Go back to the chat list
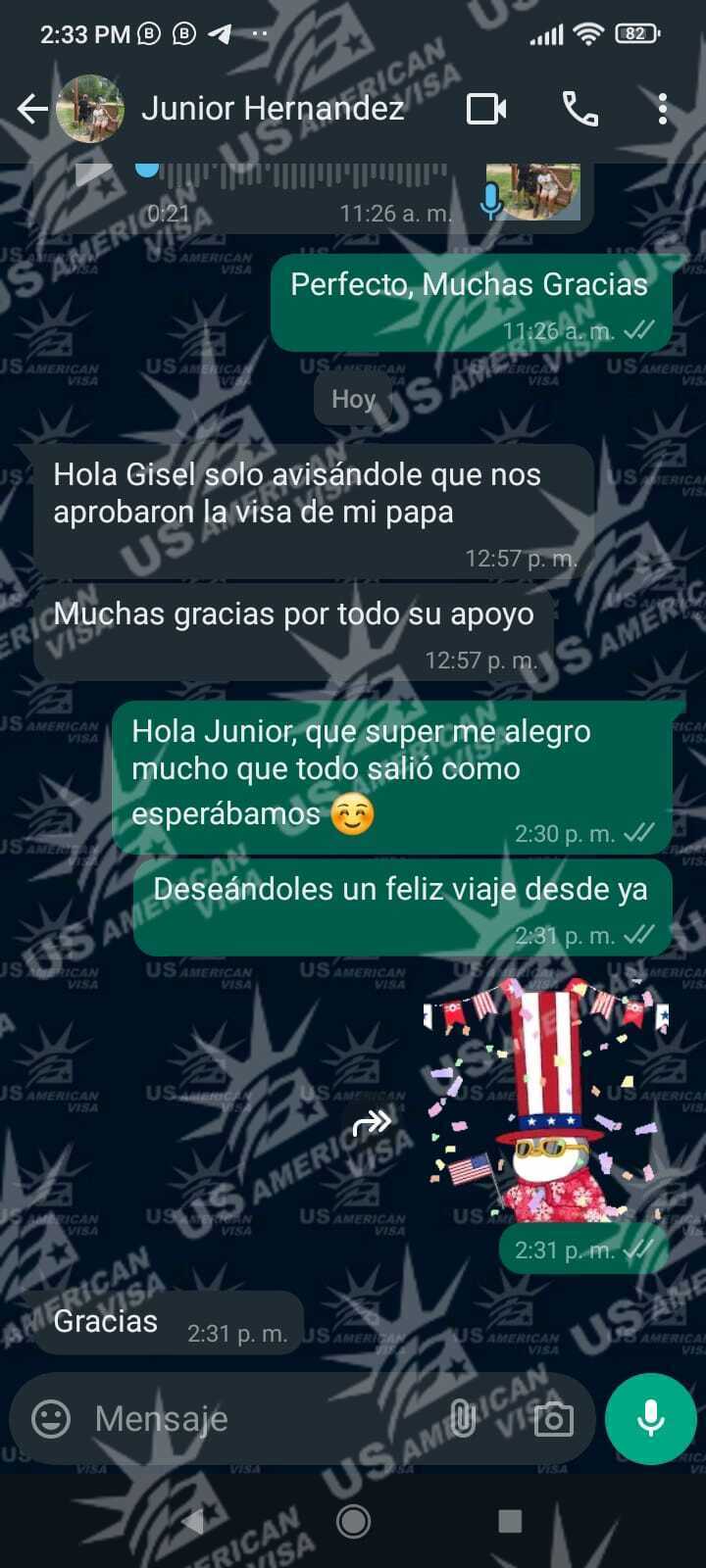Image resolution: width=706 pixels, height=1568 pixels. click(31, 109)
